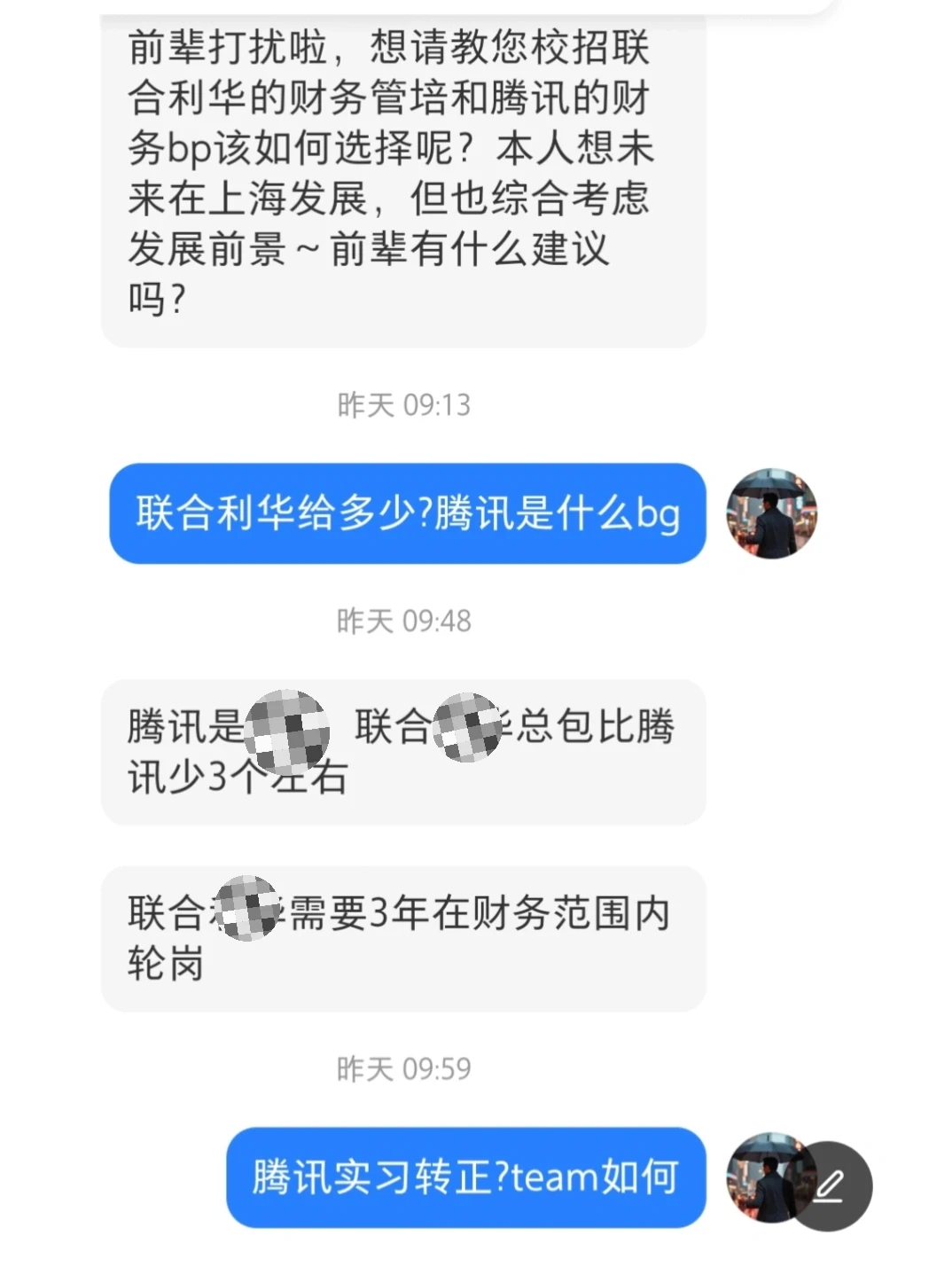This screenshot has height=1267, width=952.
Task: Select the blue bubble '联合利华给多少?腾讯是什么bg'
Action: (406, 515)
